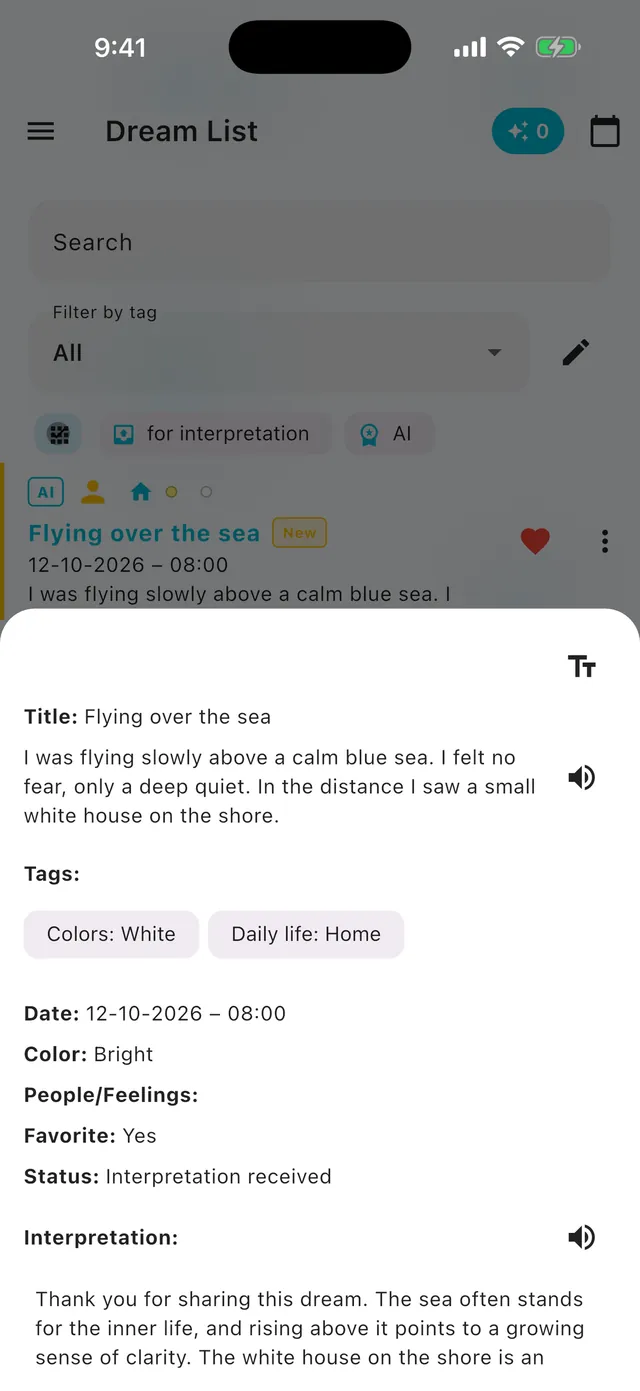Image resolution: width=640 pixels, height=1391 pixels.
Task: Select the Colors: White tag chip
Action: pos(111,934)
